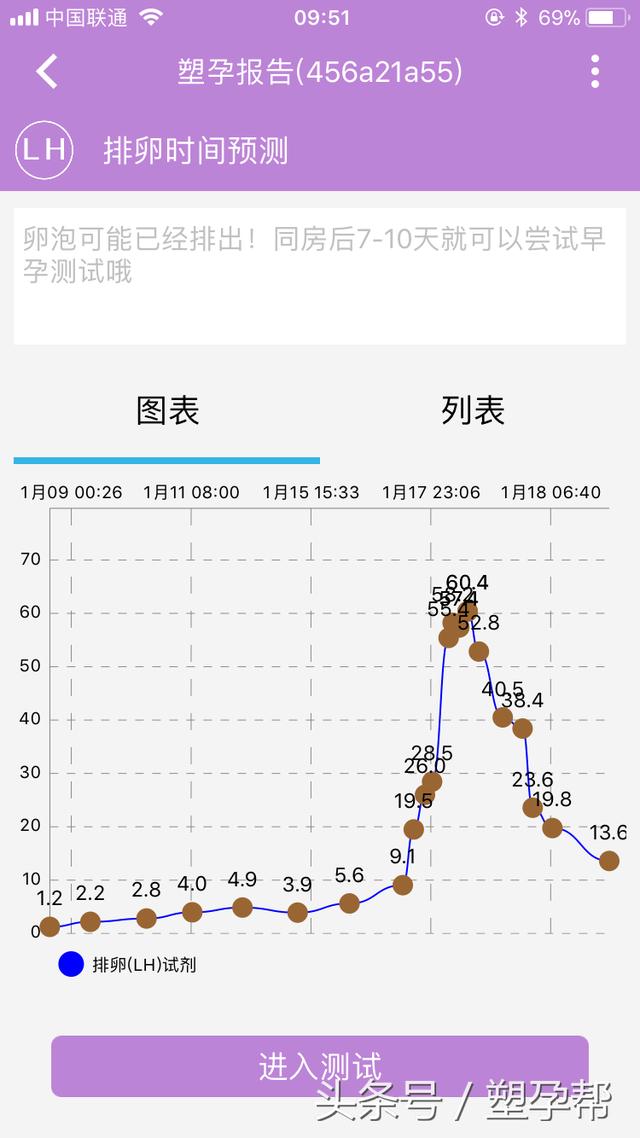Switch to the 列表 tab
640x1138 pixels.
[473, 411]
